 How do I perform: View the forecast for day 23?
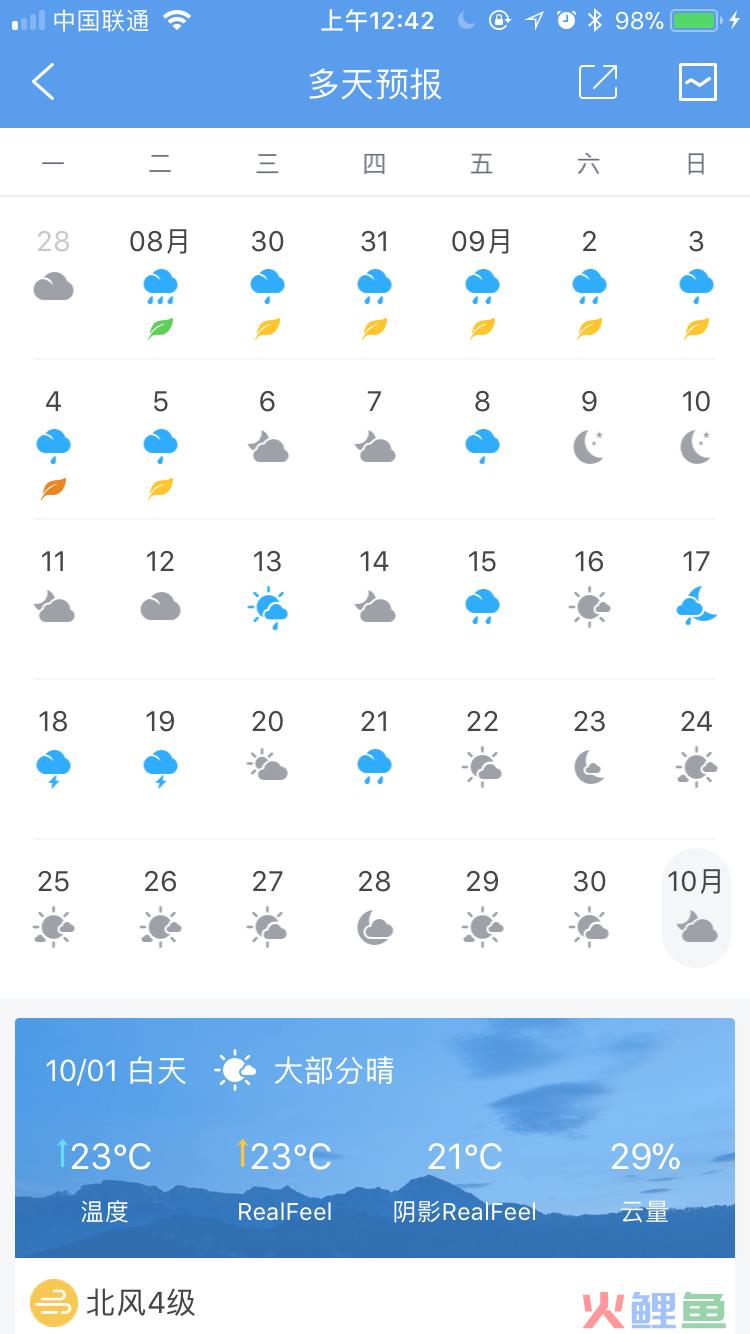point(589,750)
